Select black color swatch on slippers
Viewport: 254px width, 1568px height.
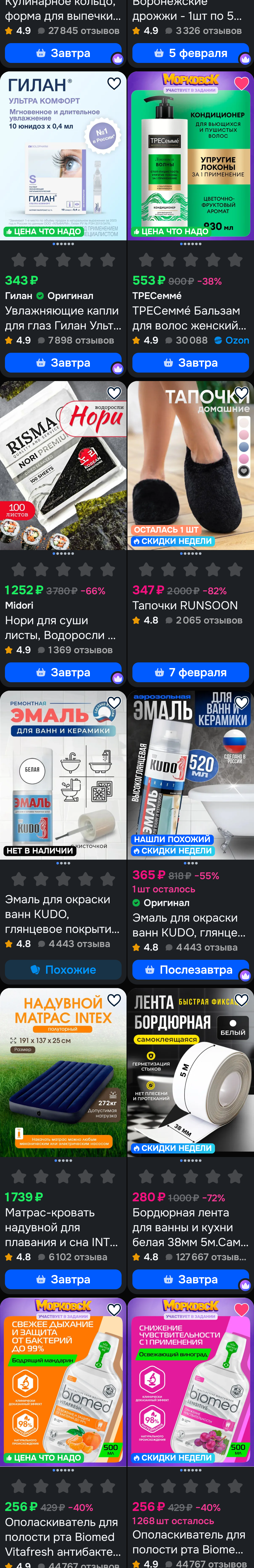(x=244, y=471)
